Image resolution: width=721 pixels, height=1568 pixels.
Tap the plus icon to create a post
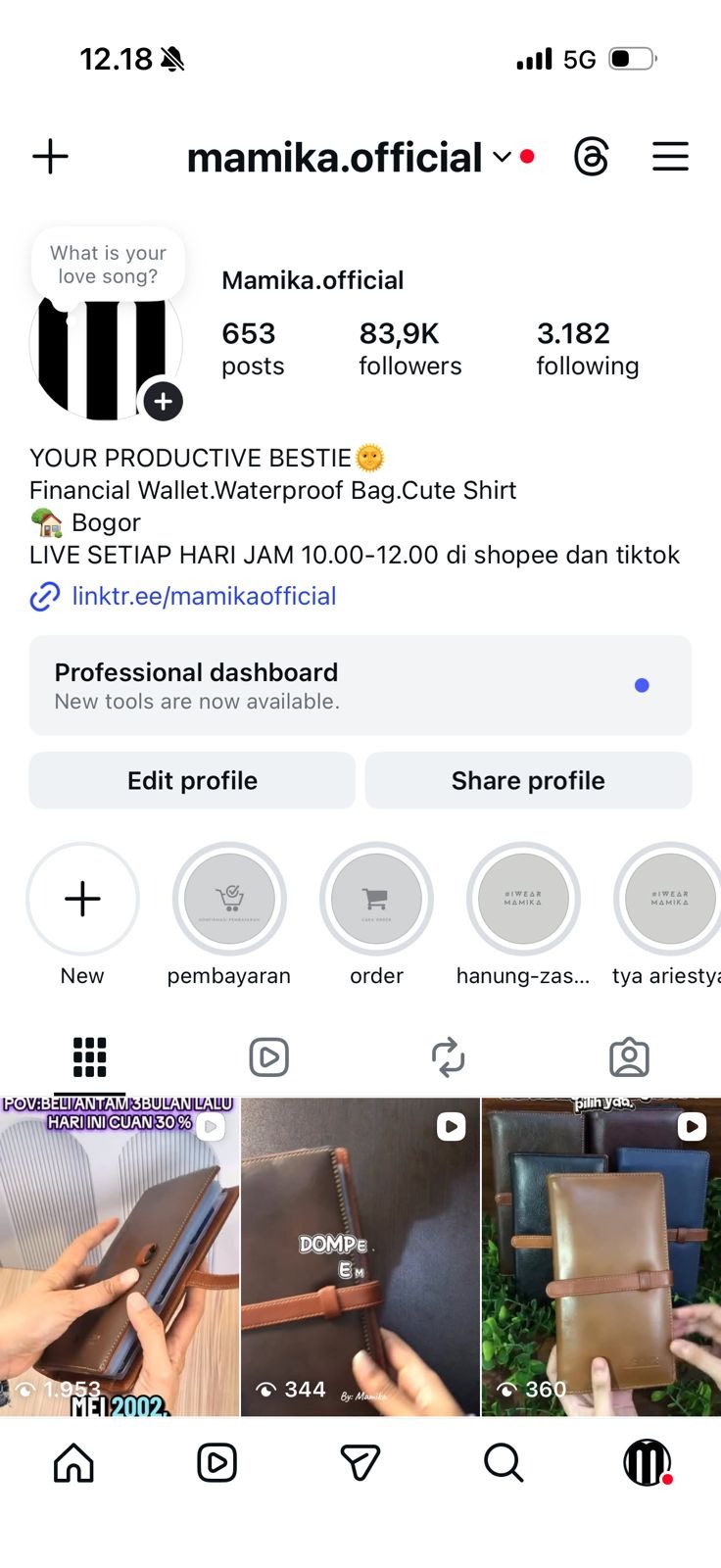point(50,157)
